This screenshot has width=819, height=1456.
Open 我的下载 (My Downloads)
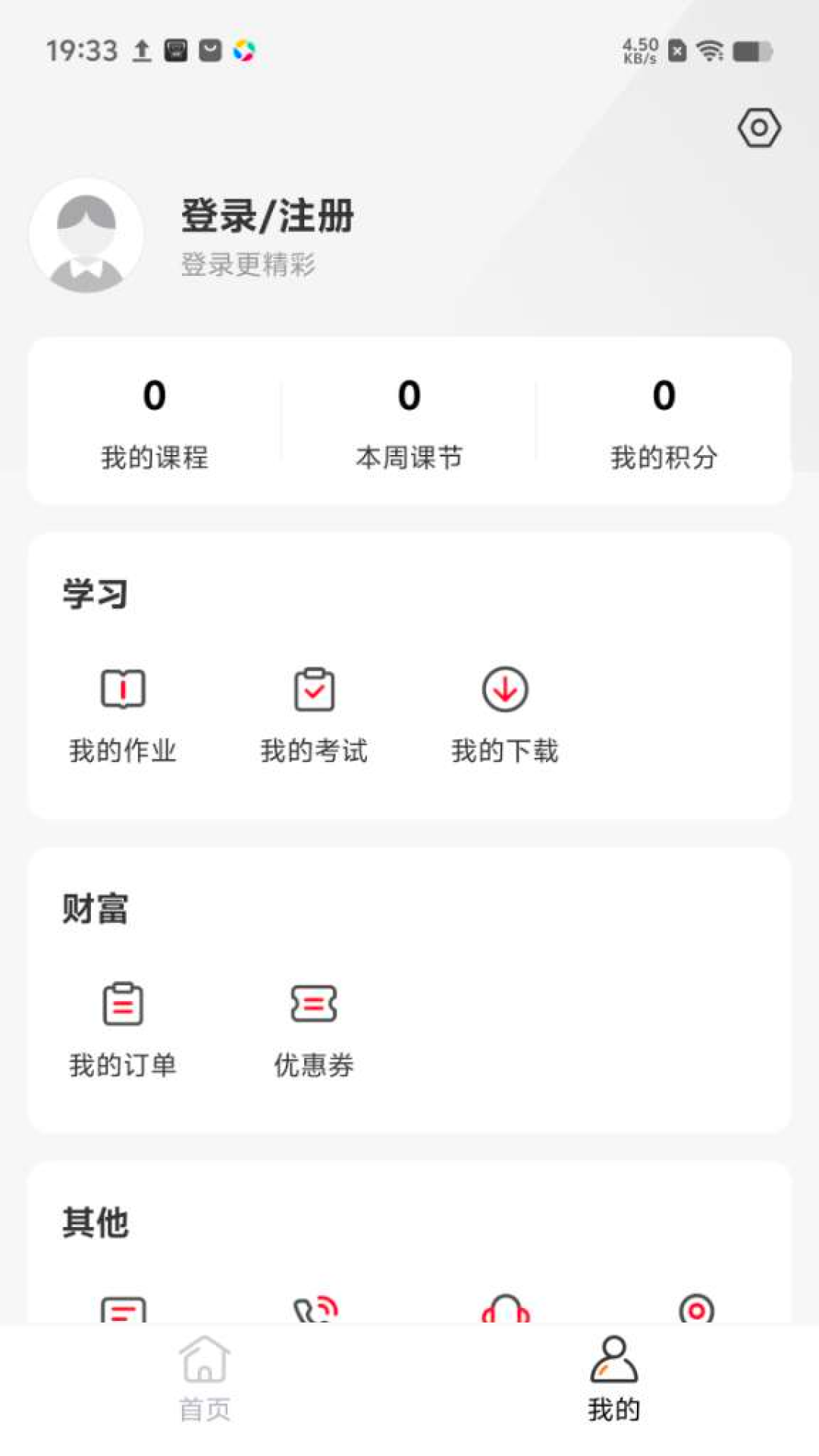click(504, 711)
